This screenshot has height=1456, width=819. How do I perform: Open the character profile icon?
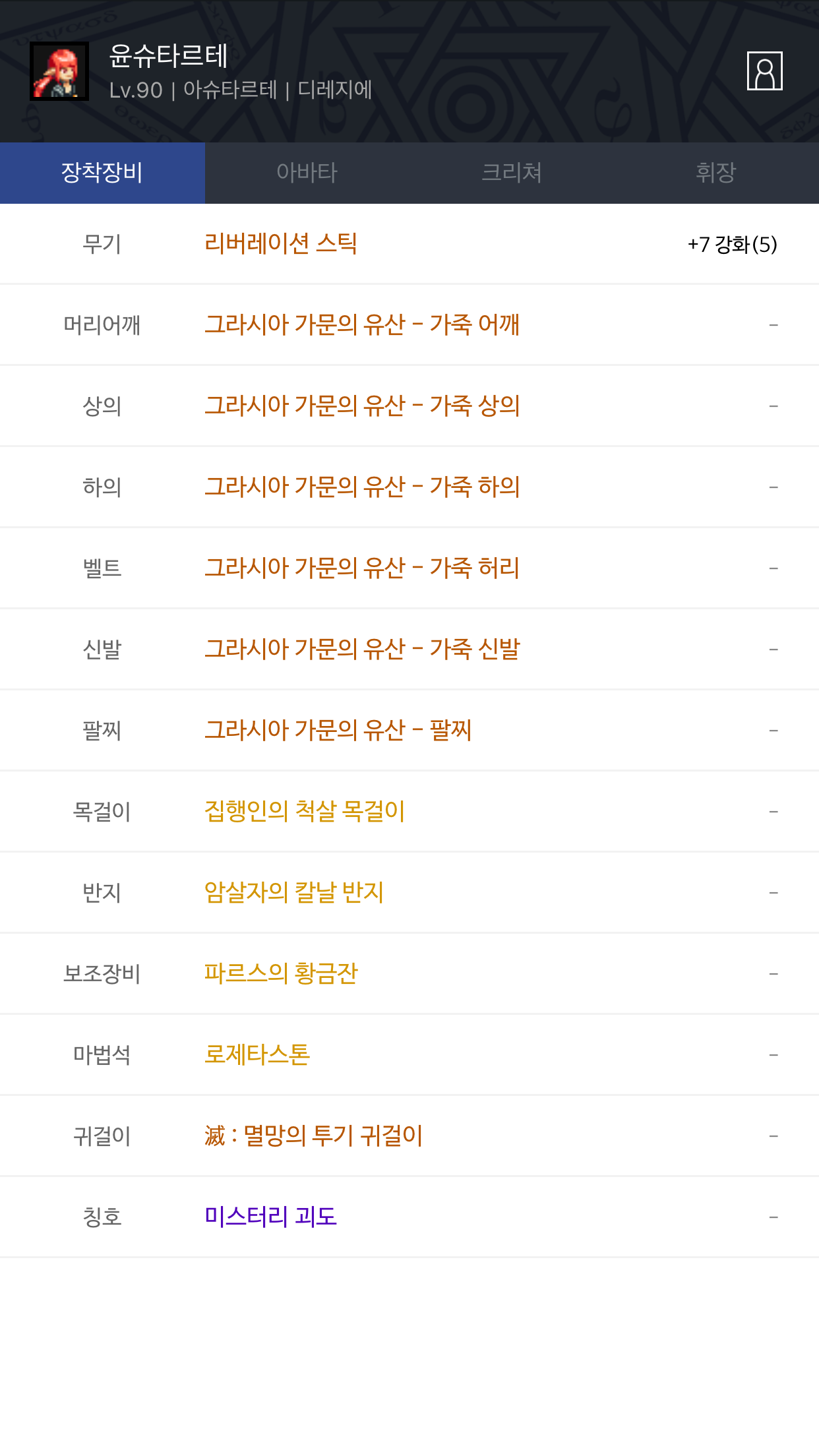point(764,71)
